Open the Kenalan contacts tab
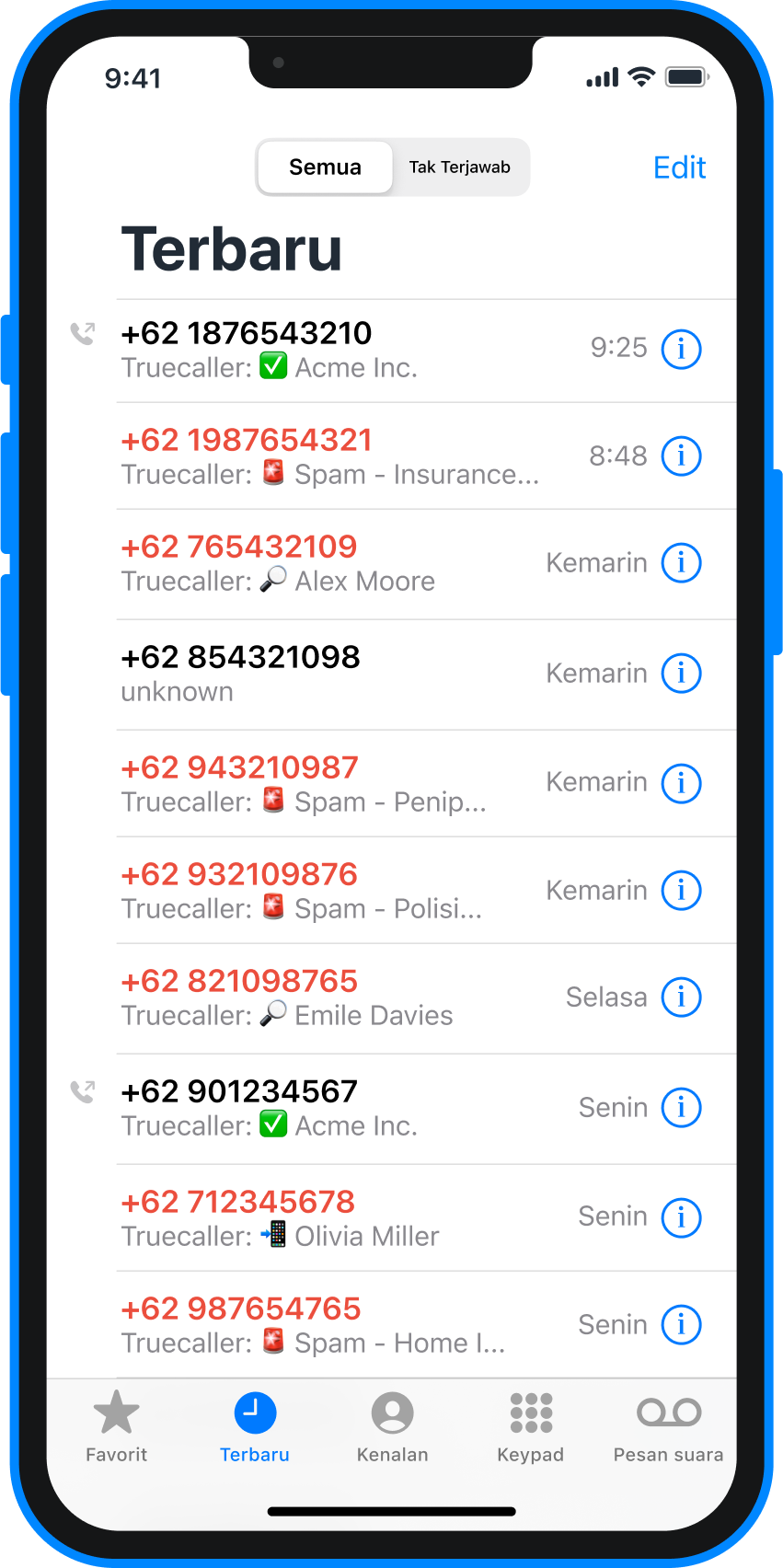Screen dimensions: 783x1568 point(392,1426)
